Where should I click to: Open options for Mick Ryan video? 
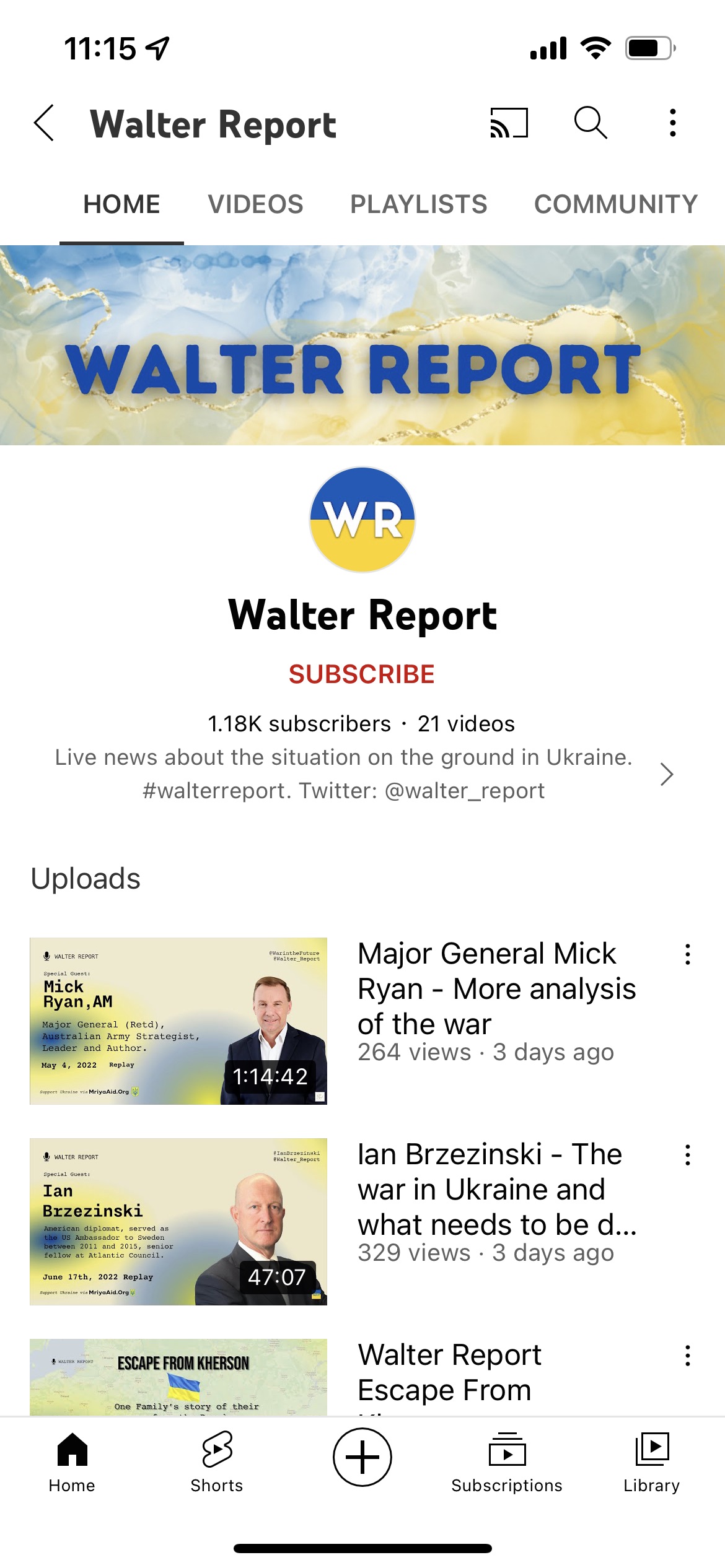[x=687, y=954]
